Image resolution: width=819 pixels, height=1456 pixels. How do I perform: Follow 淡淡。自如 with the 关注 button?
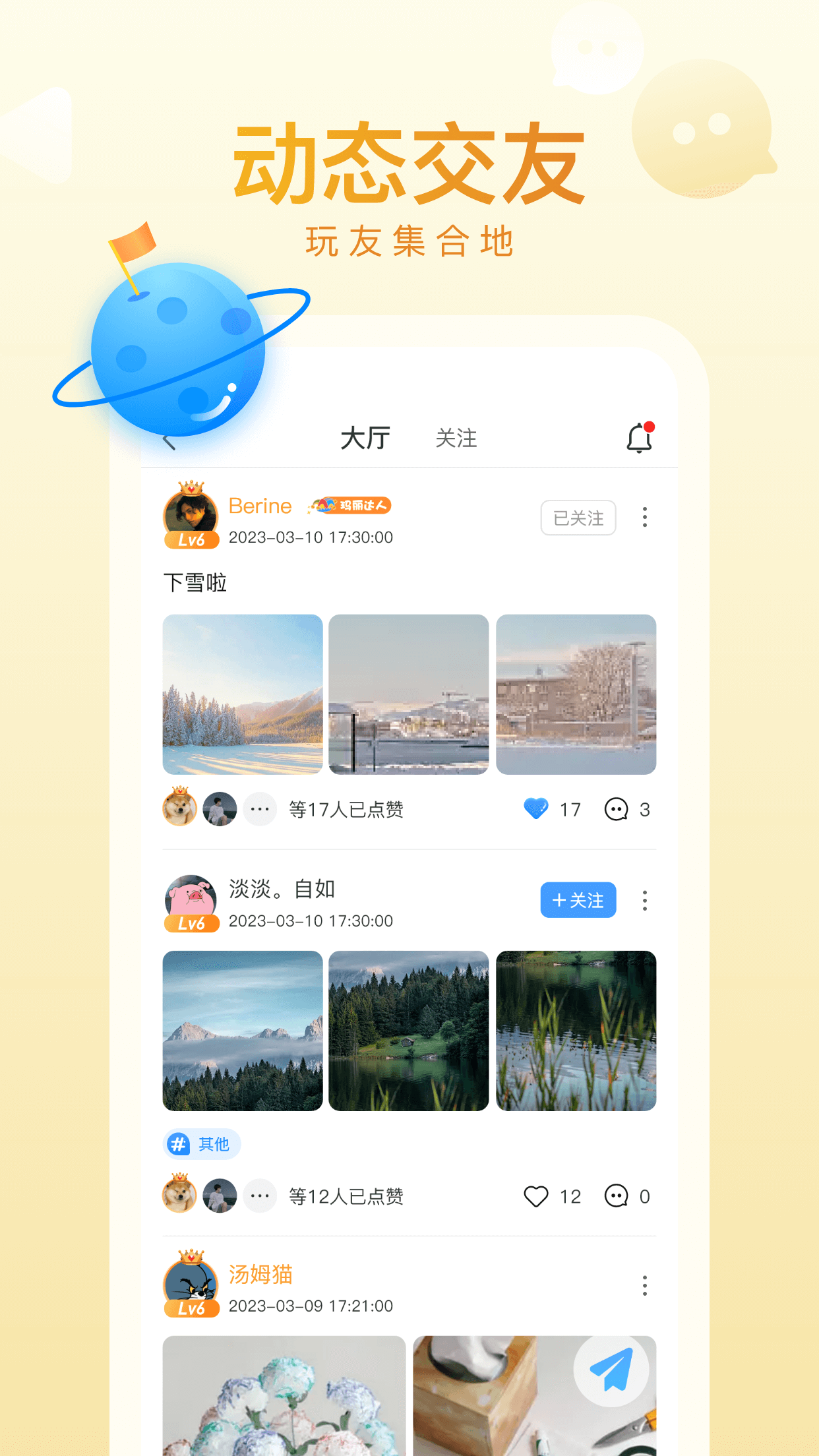click(x=578, y=900)
